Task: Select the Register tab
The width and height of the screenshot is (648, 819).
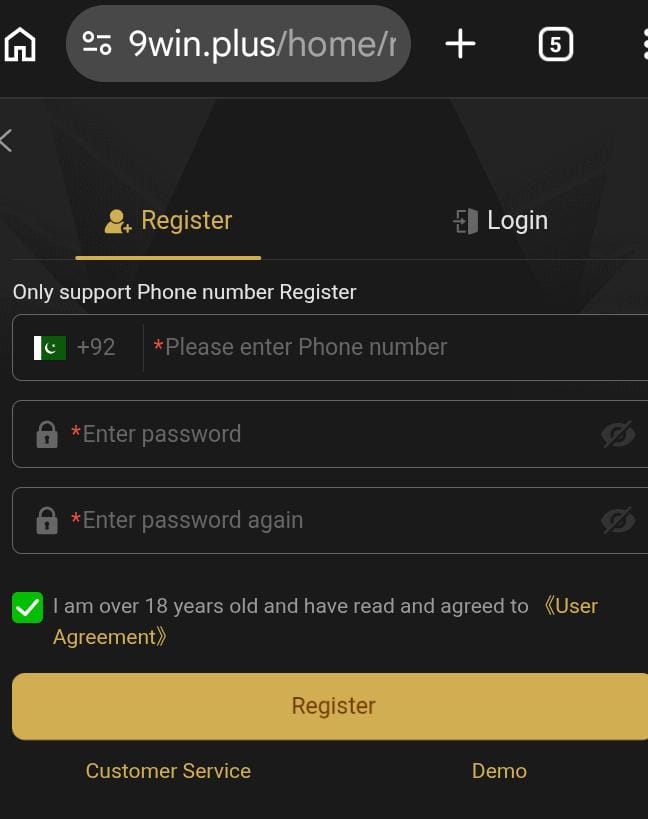Action: (168, 221)
